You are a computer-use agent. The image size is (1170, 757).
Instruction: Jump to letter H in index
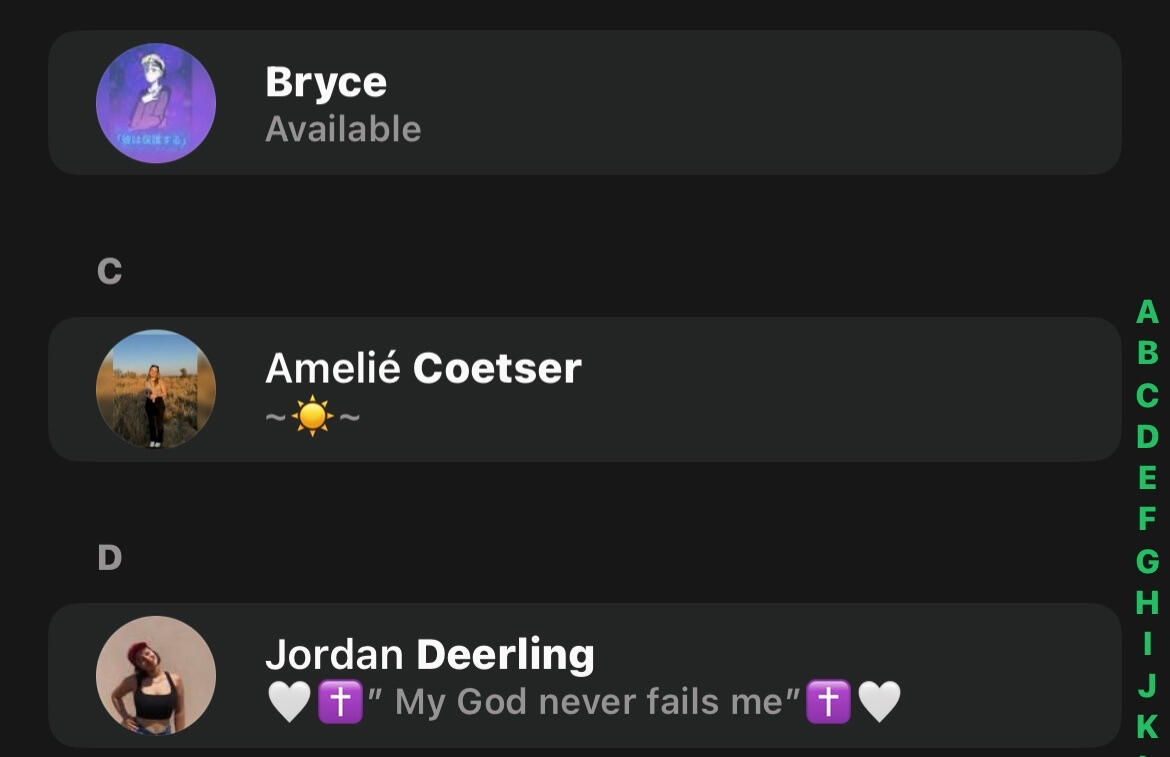tap(1147, 602)
